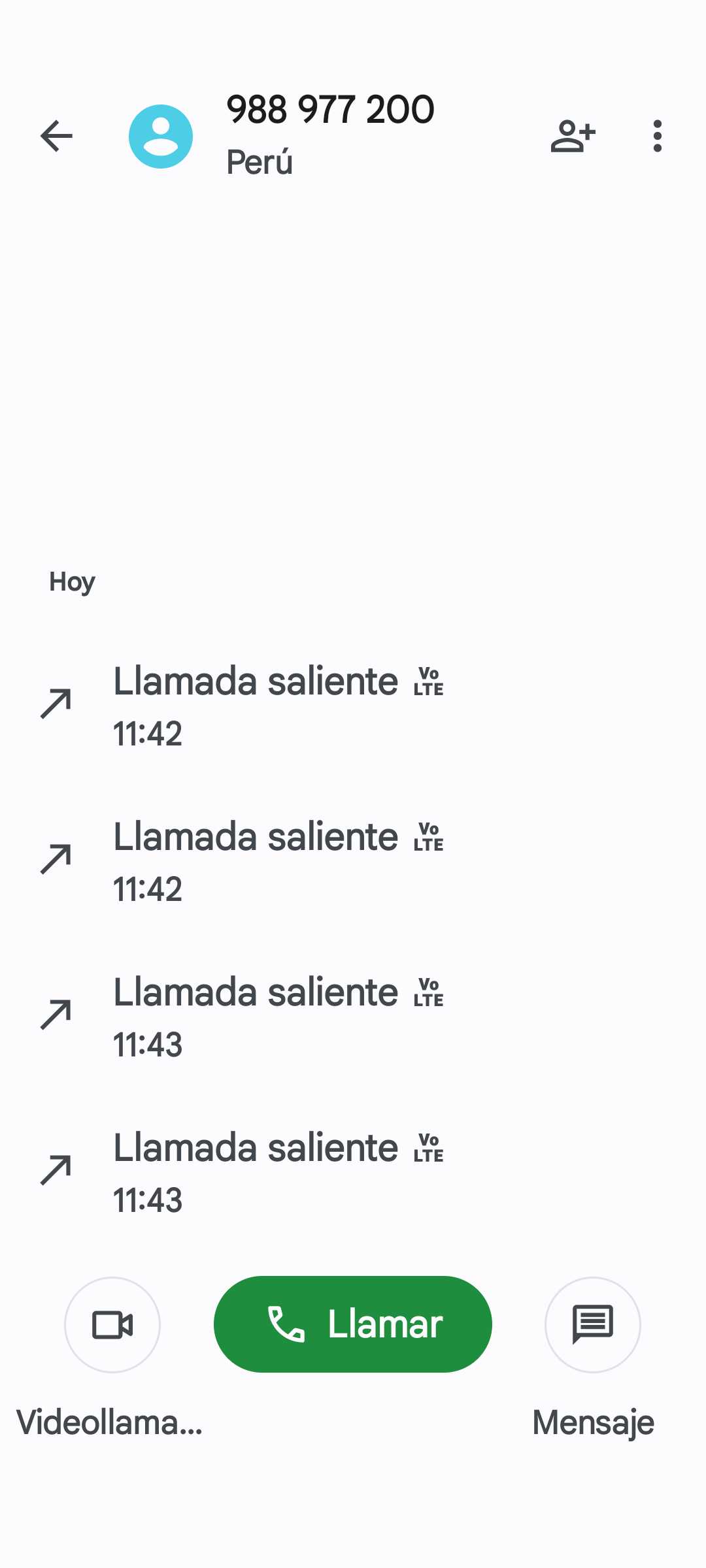
Task: Open the contact avatar for 988 977 200
Action: coord(161,136)
